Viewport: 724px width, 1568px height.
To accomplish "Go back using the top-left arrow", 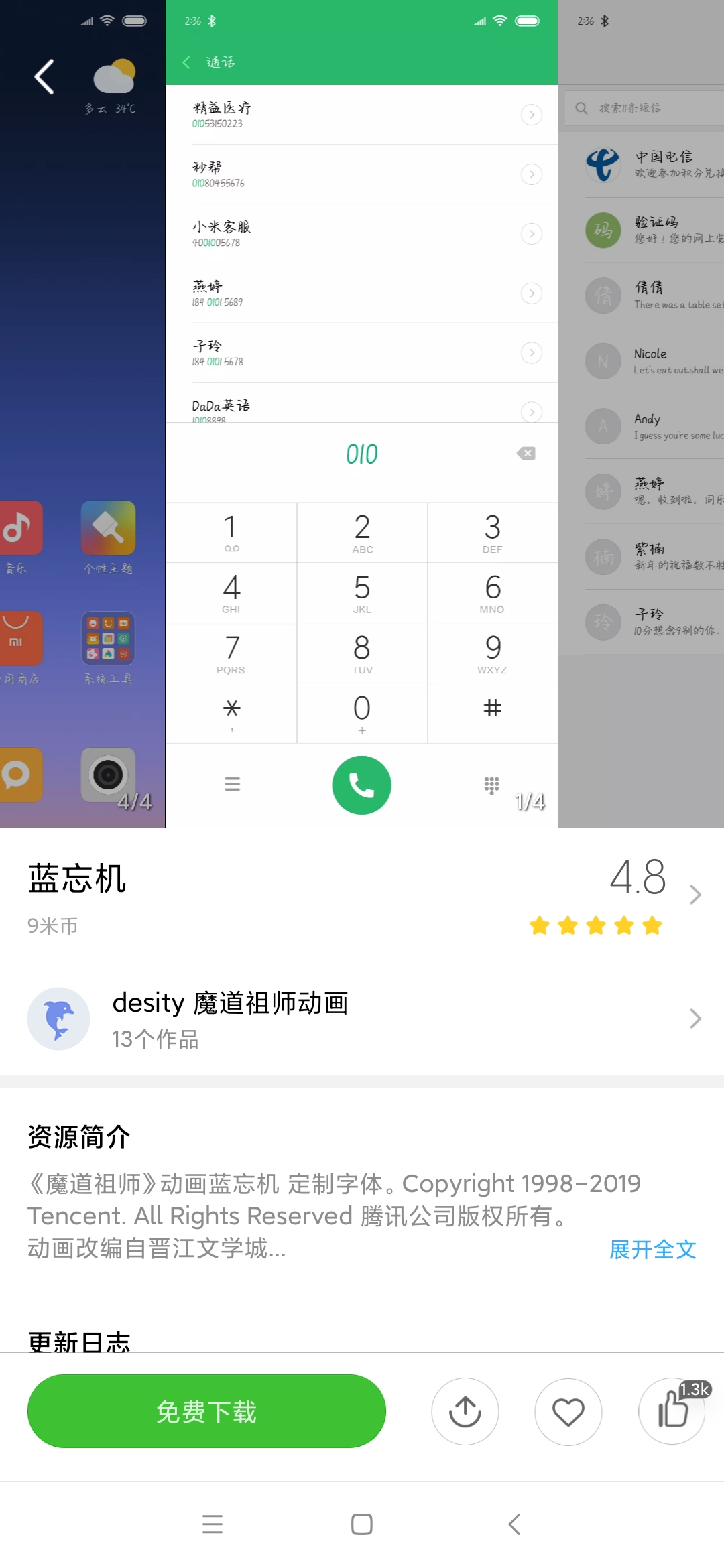I will [x=44, y=76].
